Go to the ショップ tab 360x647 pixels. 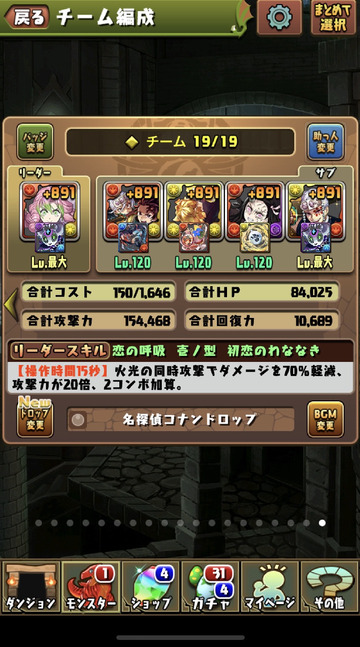pos(151,586)
